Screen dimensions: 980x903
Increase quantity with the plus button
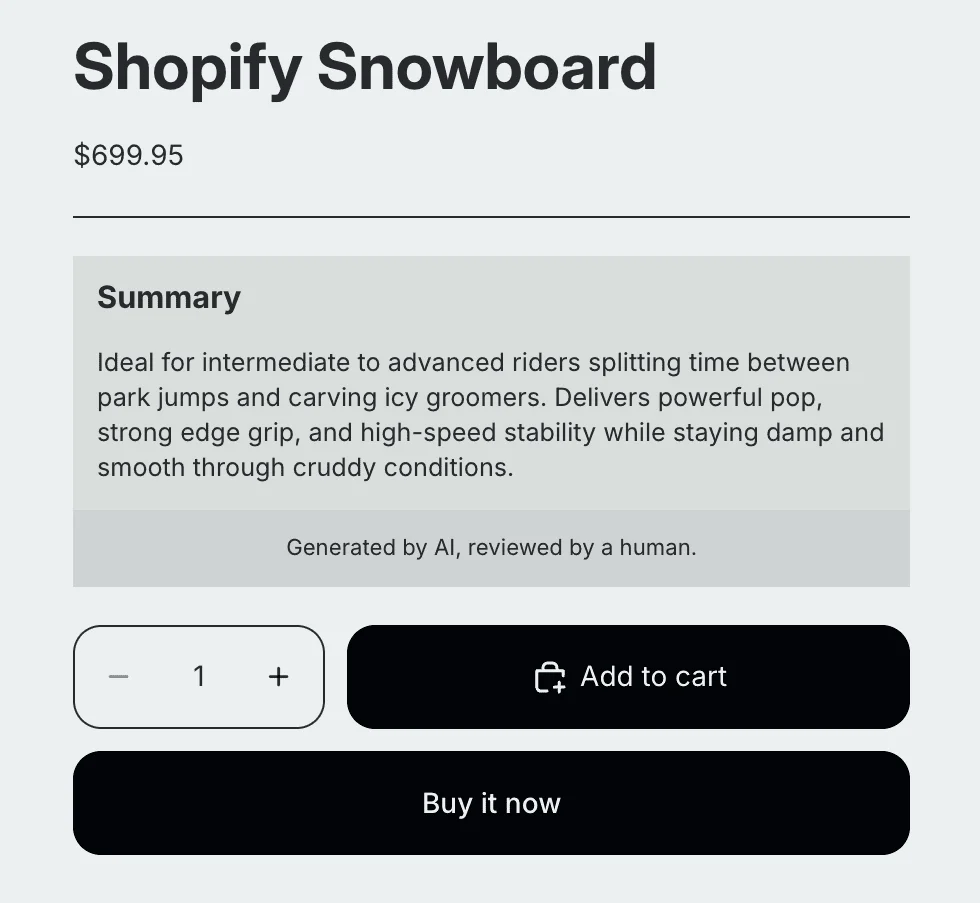coord(279,677)
